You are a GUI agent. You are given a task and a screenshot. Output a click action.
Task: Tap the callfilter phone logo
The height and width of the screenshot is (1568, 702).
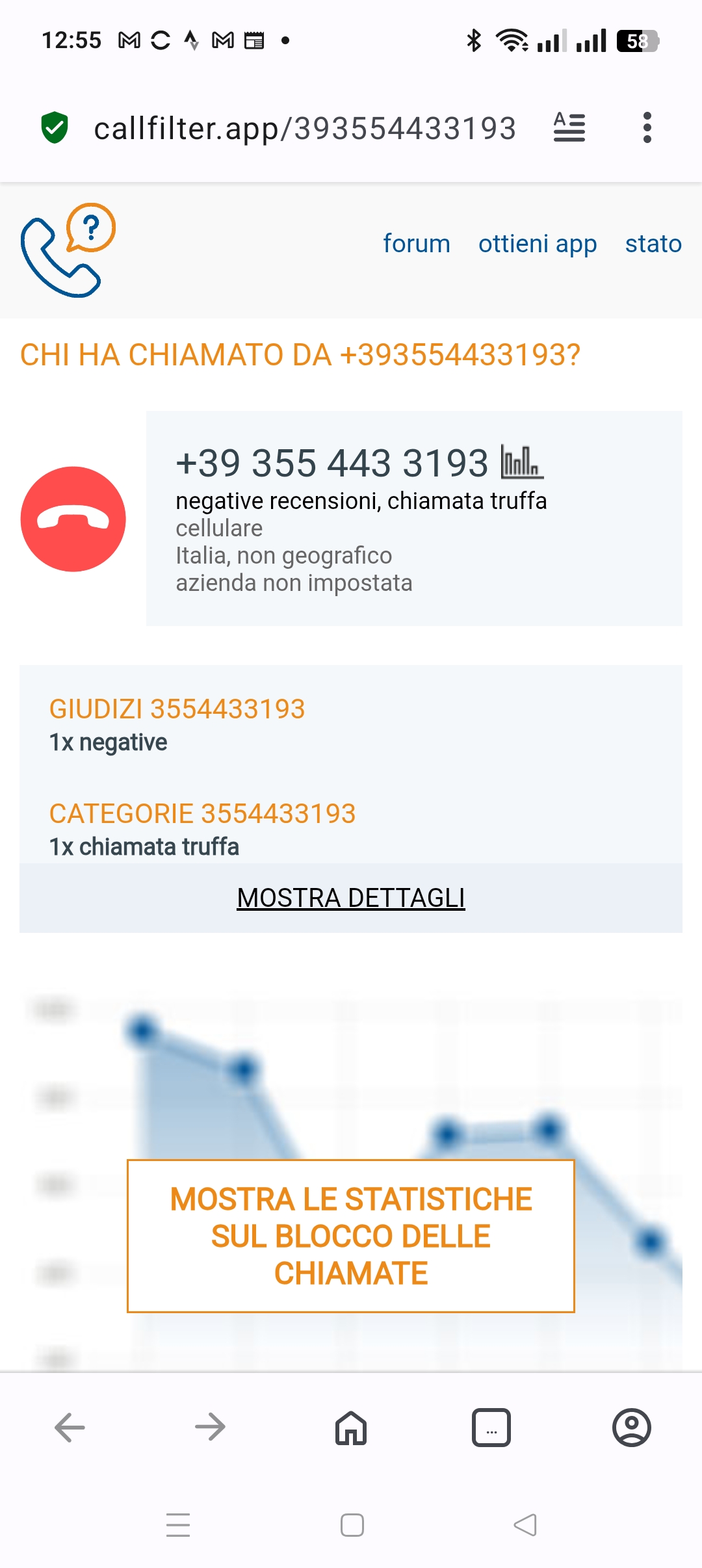pyautogui.click(x=68, y=250)
